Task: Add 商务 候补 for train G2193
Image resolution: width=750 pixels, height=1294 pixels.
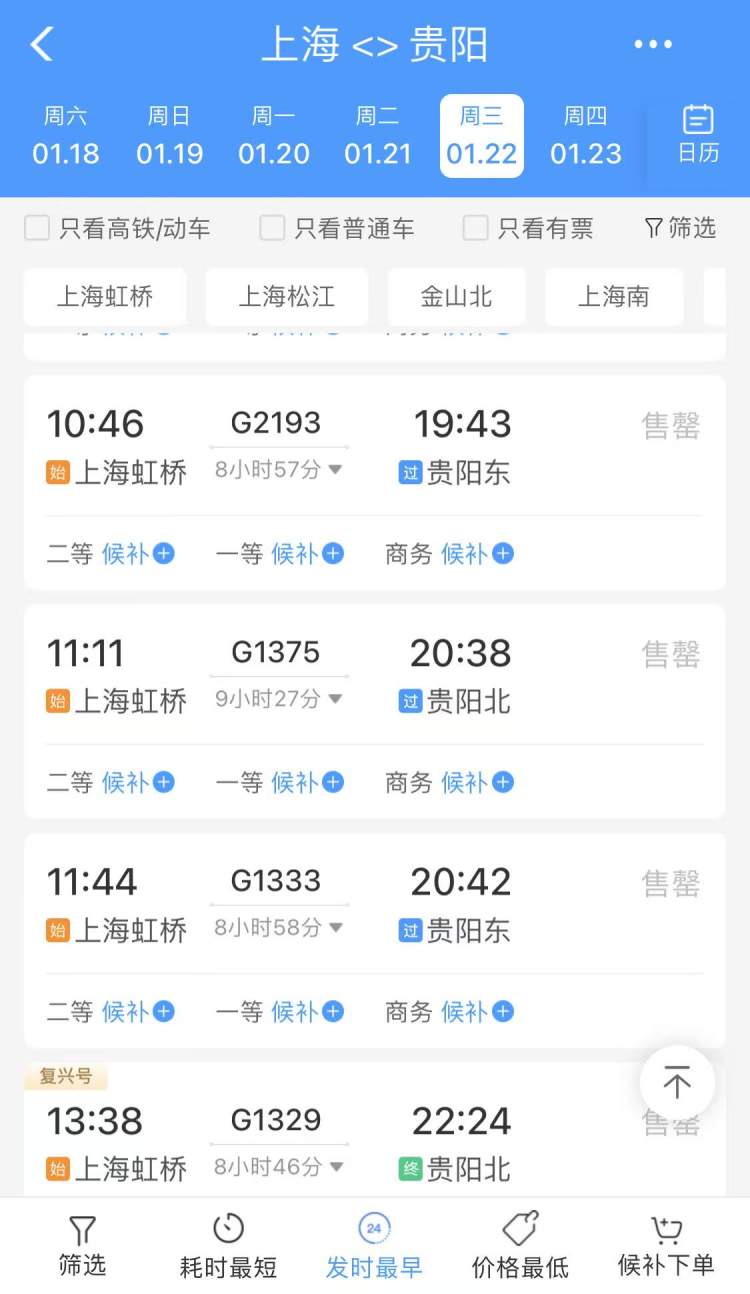Action: [x=450, y=553]
